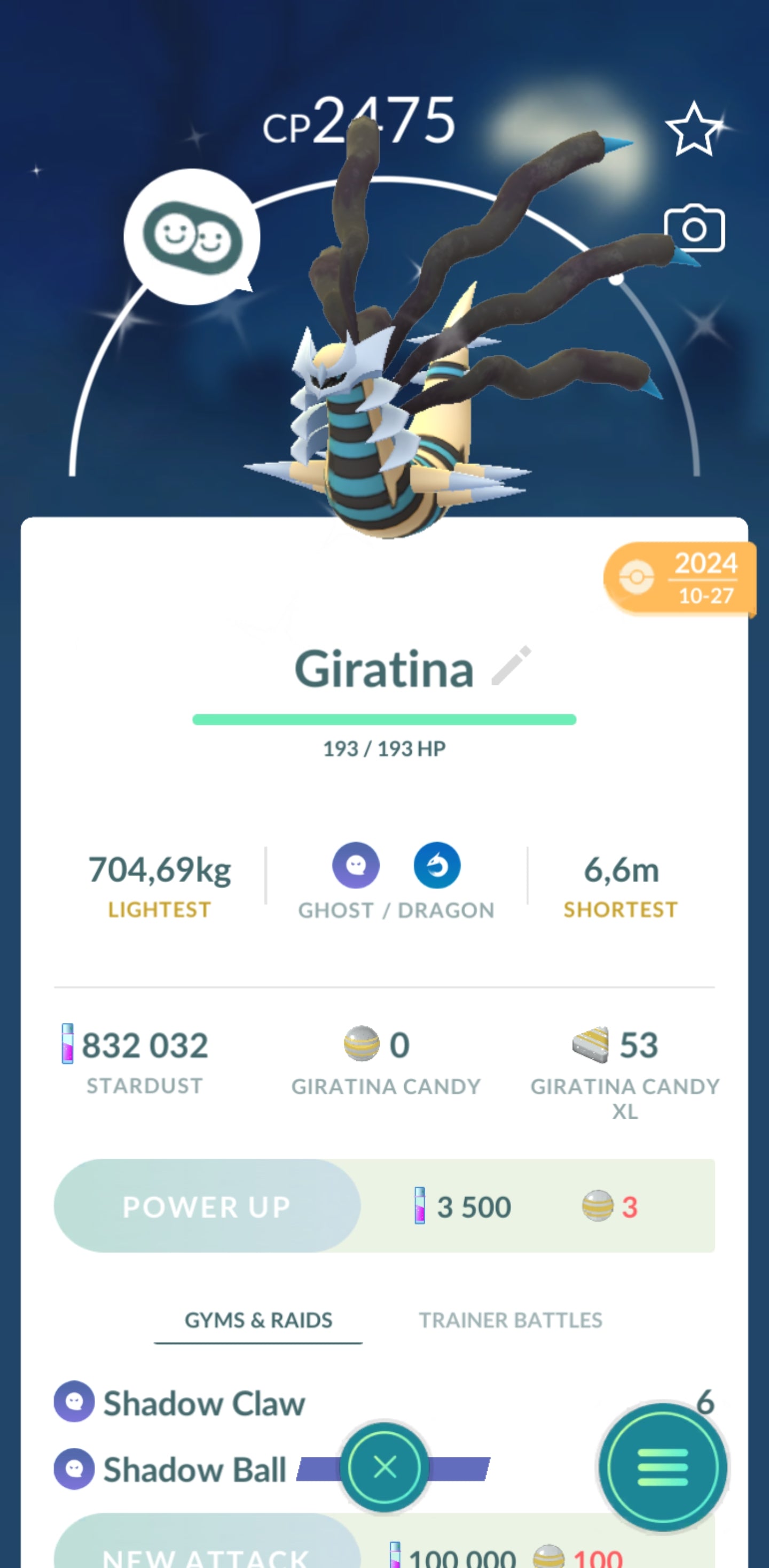The image size is (769, 1568).
Task: Open the 2024 10-27 catch date badge
Action: 680,577
